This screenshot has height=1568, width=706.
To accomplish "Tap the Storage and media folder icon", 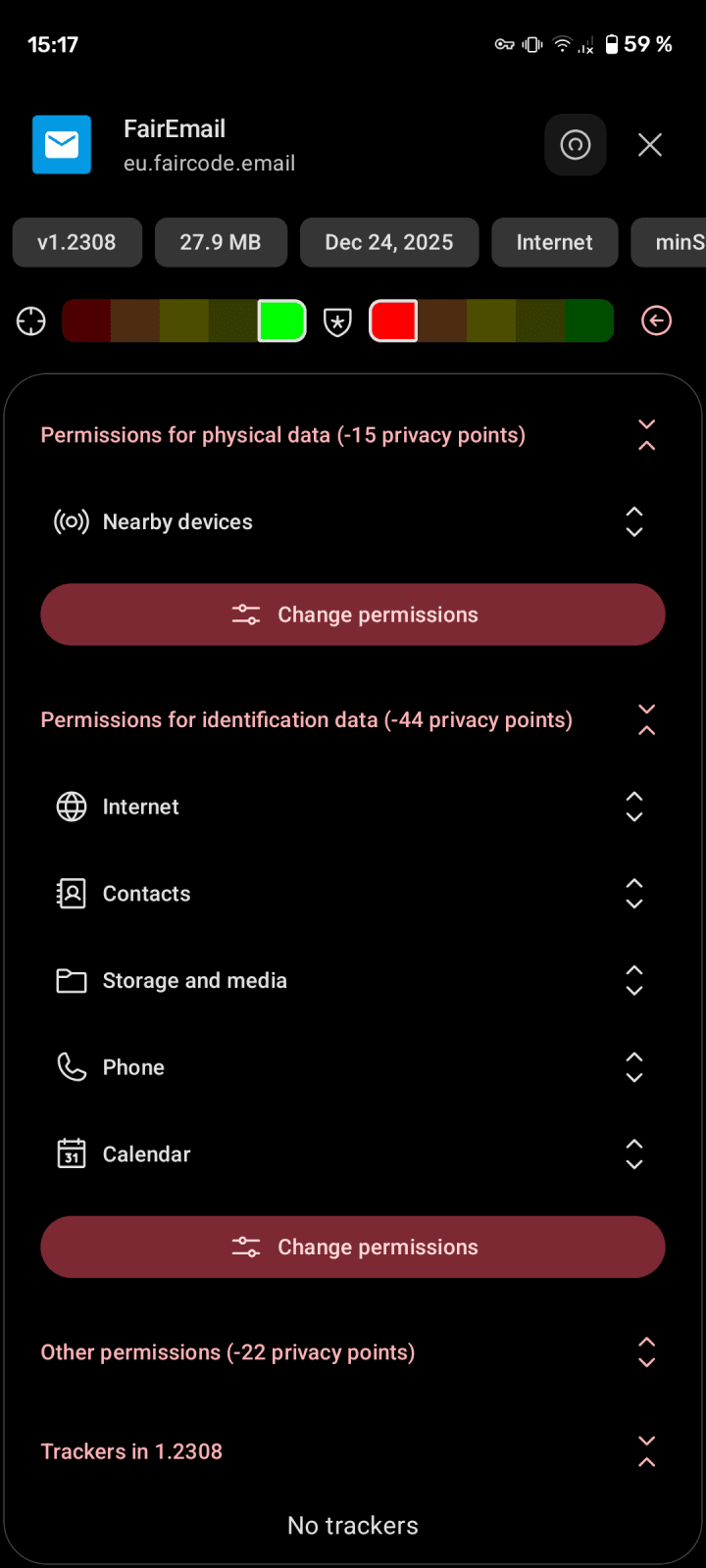I will click(x=71, y=980).
